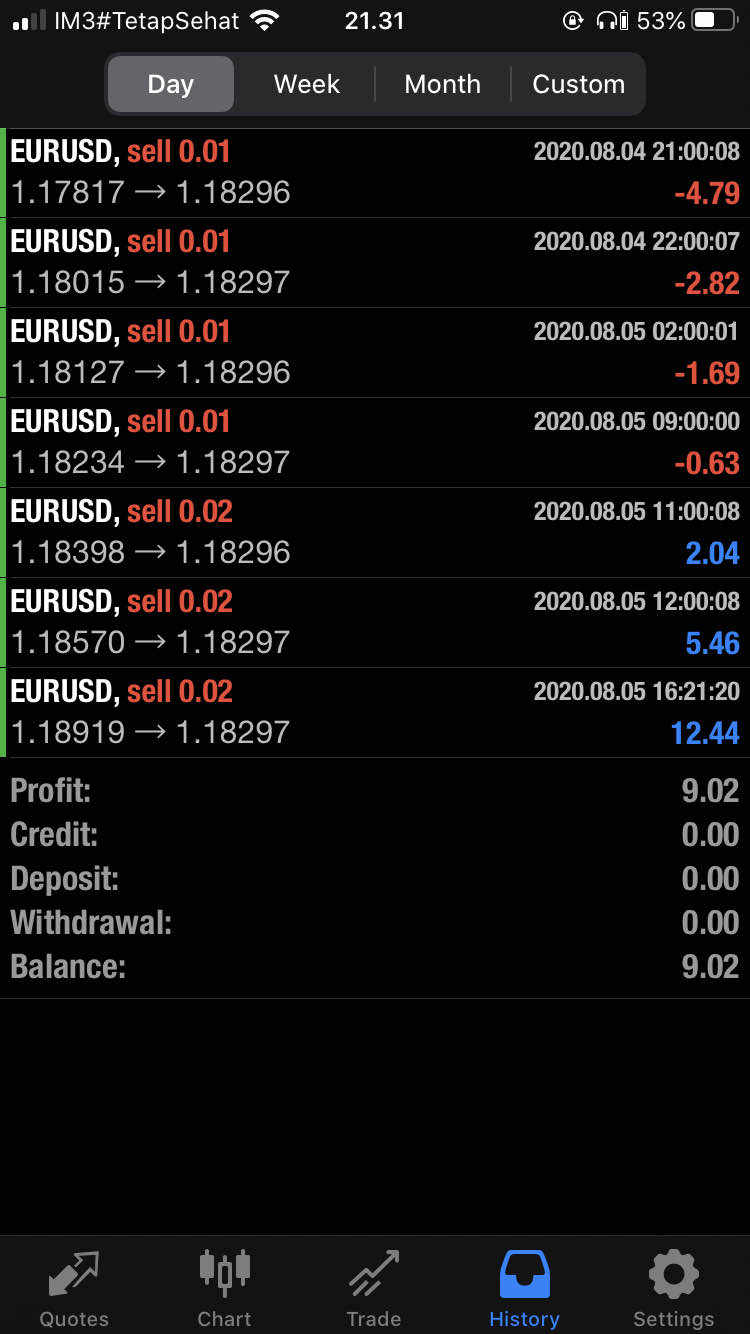Screen dimensions: 750x1334
Task: Choose the Custom date range
Action: [x=578, y=84]
